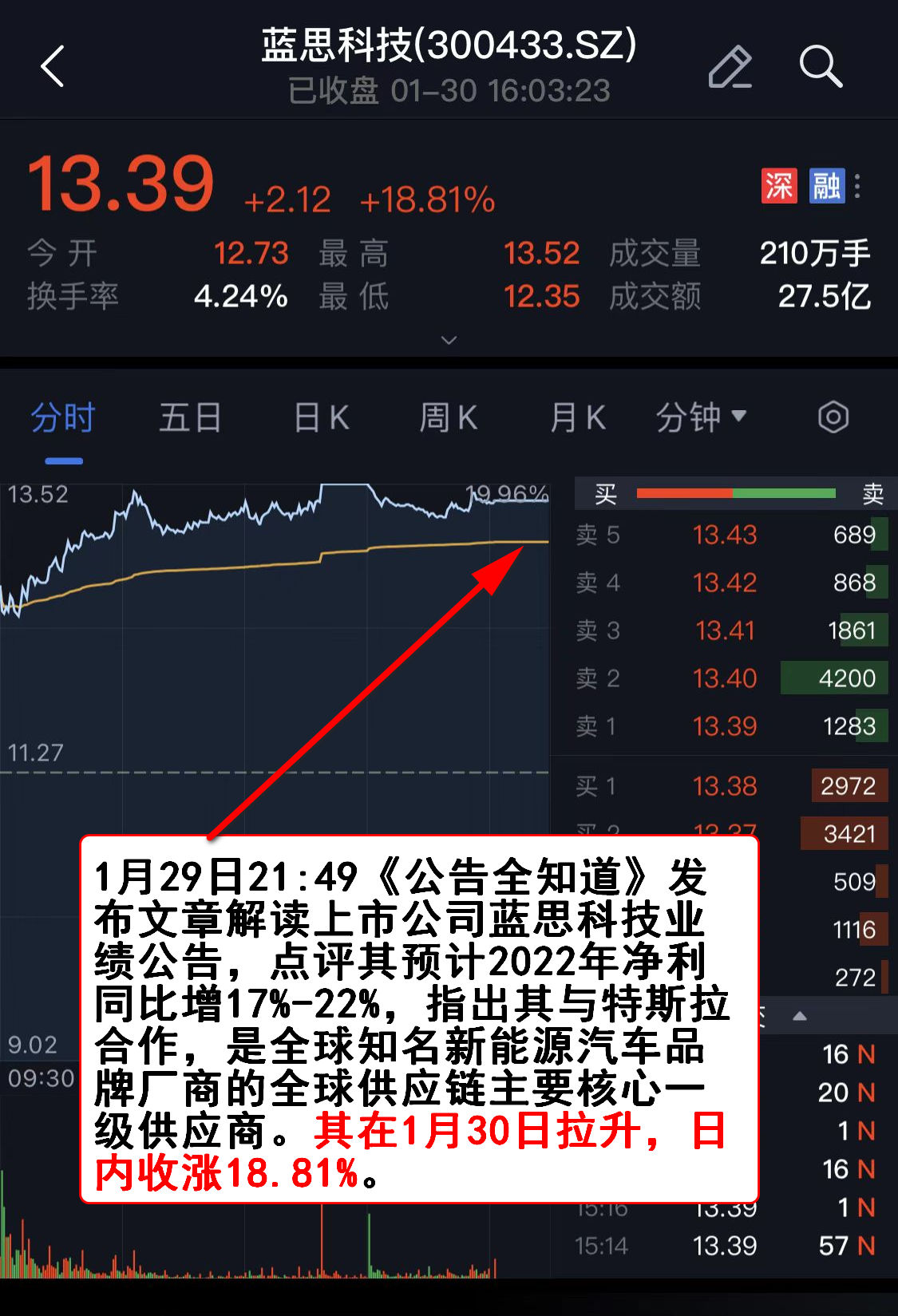Go back from the stock detail page

(53, 66)
